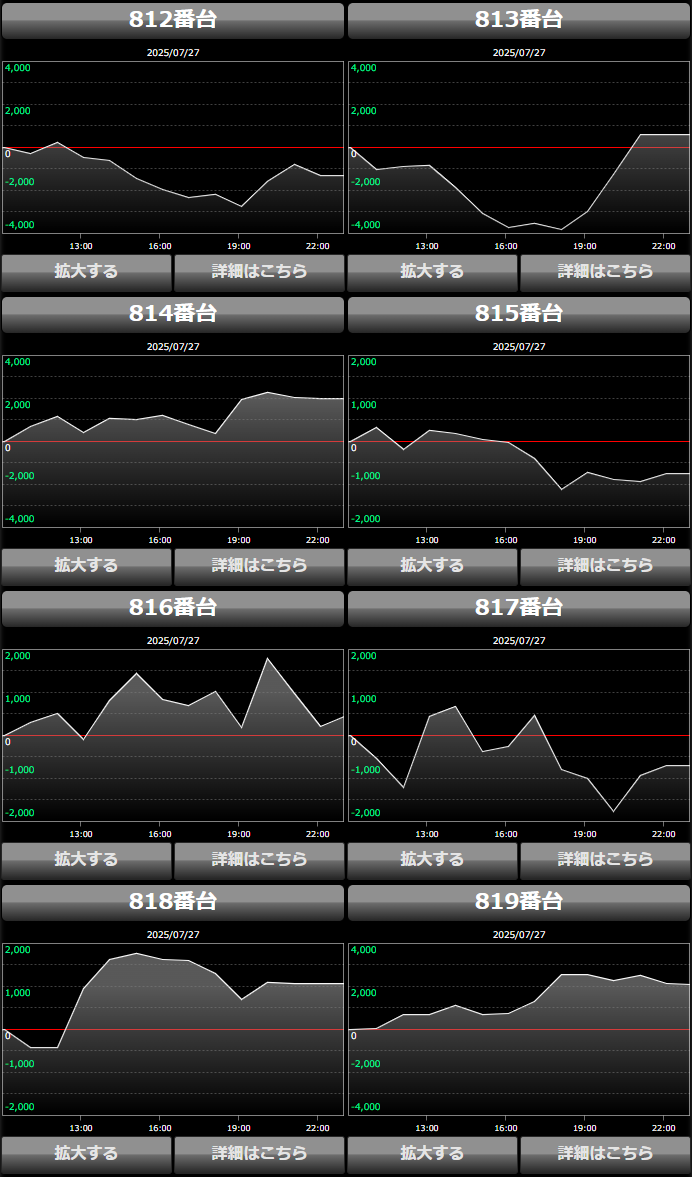Show 詳細はこちら for 815番台
692x1177 pixels.
point(605,565)
